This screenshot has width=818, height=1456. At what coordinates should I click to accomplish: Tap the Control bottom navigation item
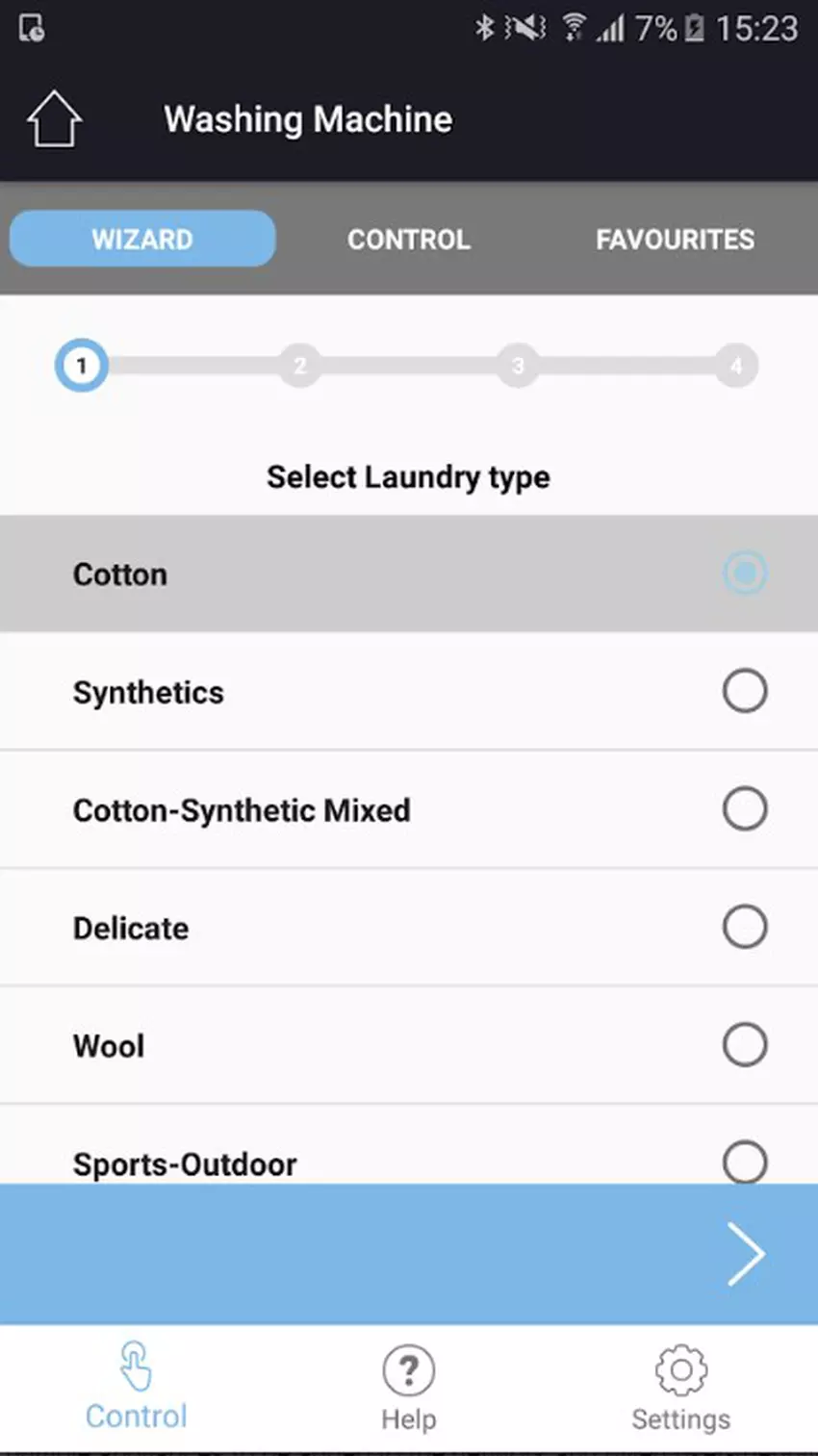136,1390
